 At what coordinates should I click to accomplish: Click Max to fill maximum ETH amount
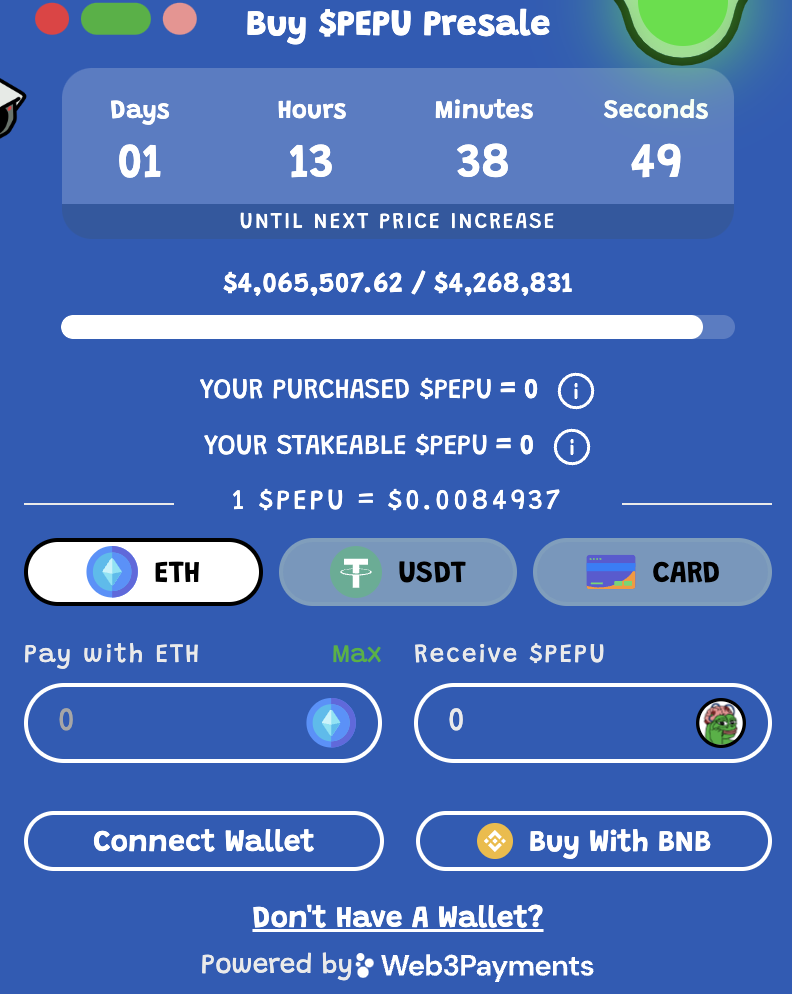click(357, 653)
